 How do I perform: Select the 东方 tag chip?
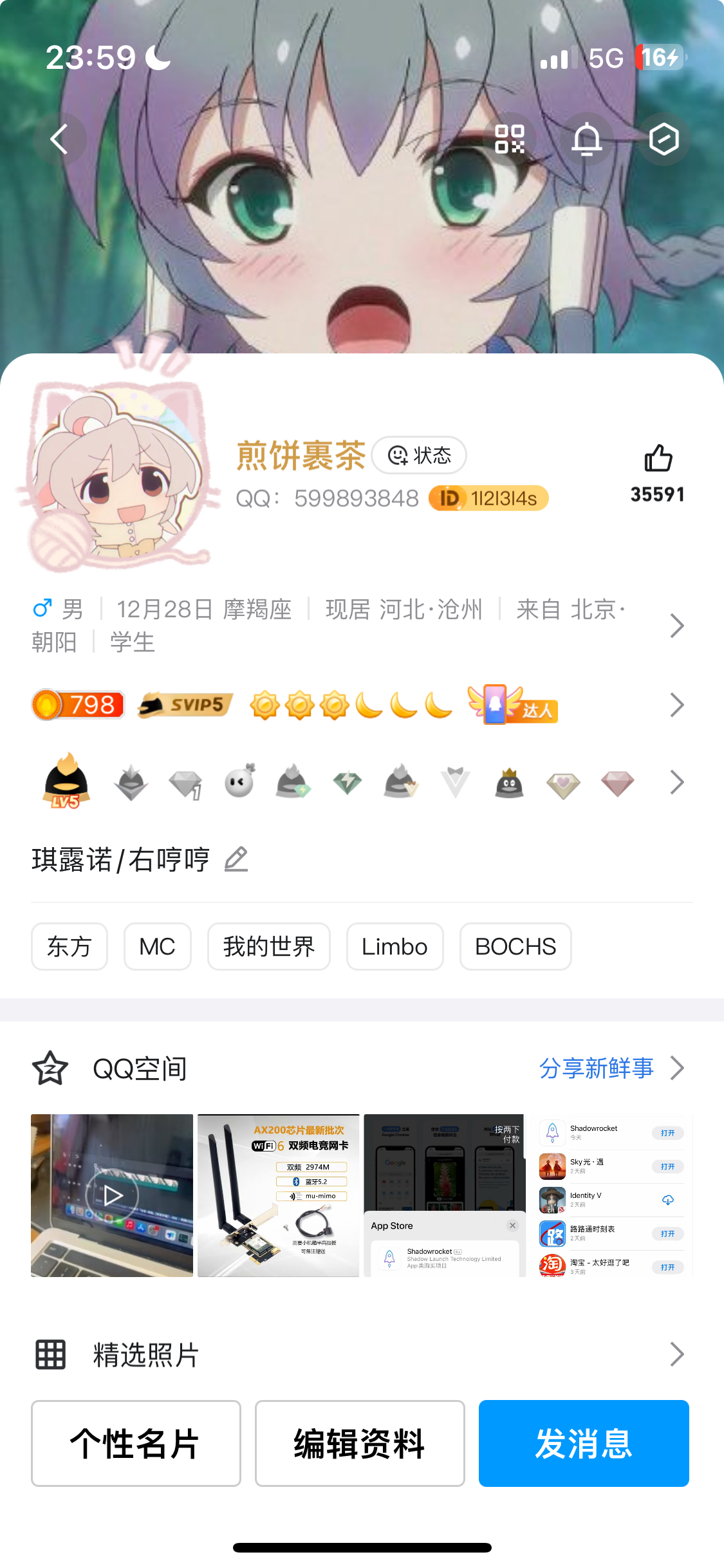click(70, 946)
